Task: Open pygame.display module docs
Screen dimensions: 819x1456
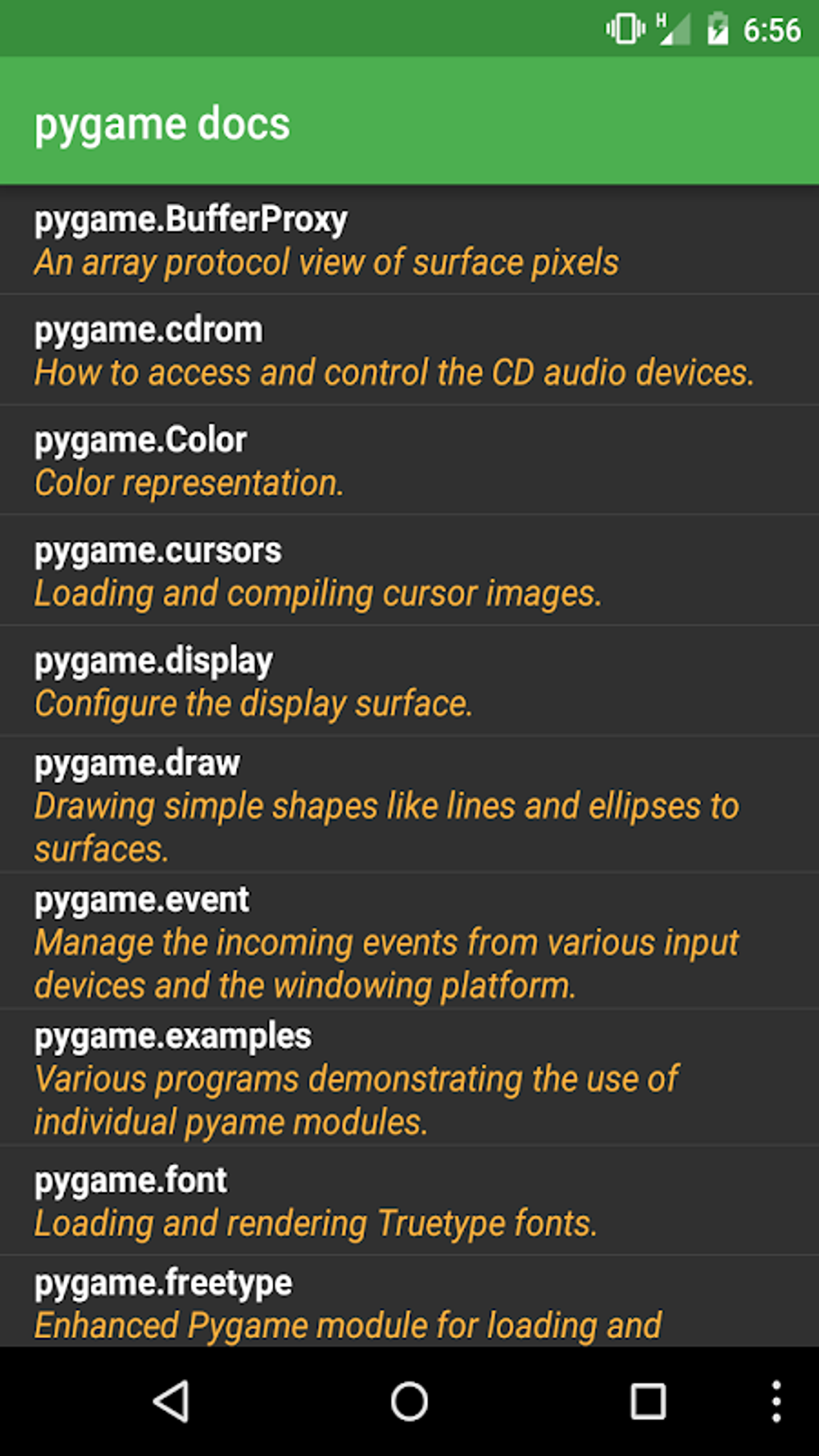Action: [409, 681]
